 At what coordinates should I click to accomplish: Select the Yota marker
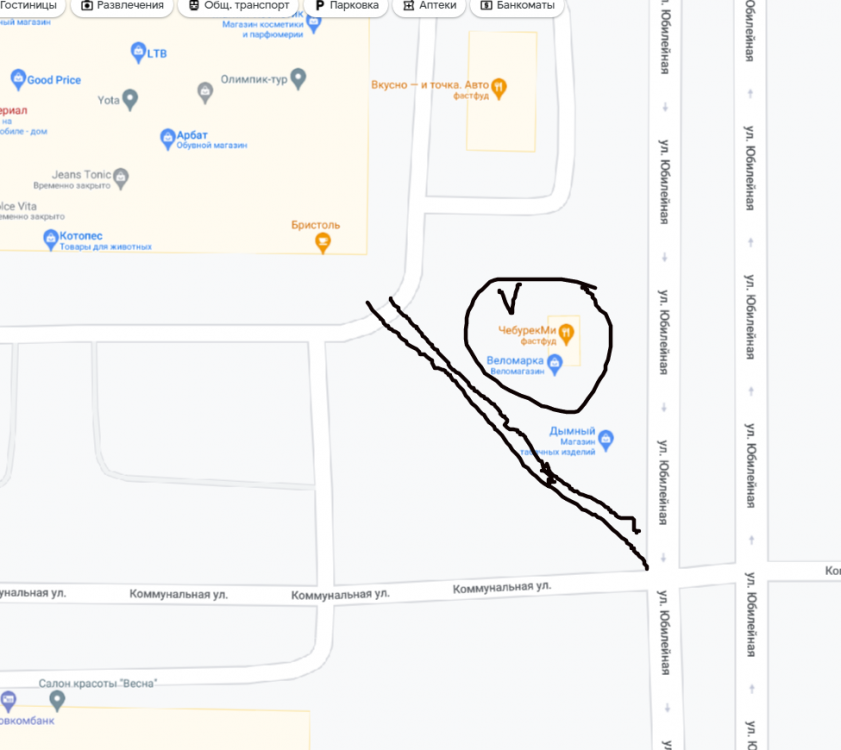(130, 99)
